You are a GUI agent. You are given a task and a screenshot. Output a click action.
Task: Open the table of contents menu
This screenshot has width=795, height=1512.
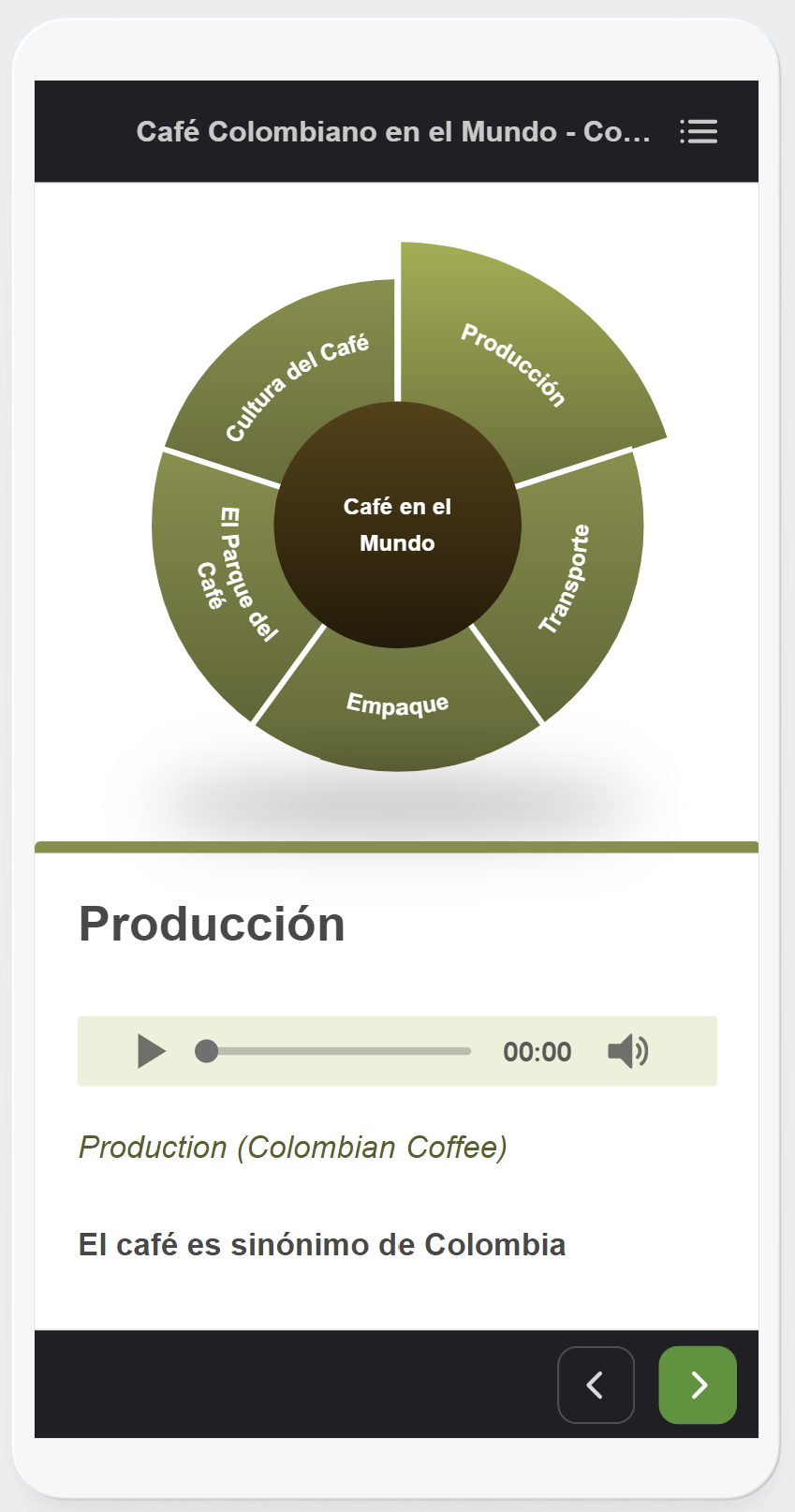click(x=699, y=131)
